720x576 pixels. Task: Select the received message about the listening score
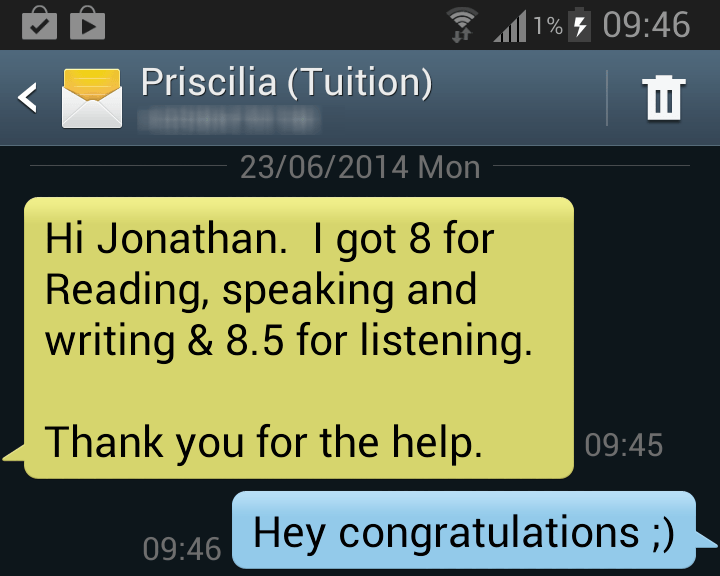pos(298,337)
